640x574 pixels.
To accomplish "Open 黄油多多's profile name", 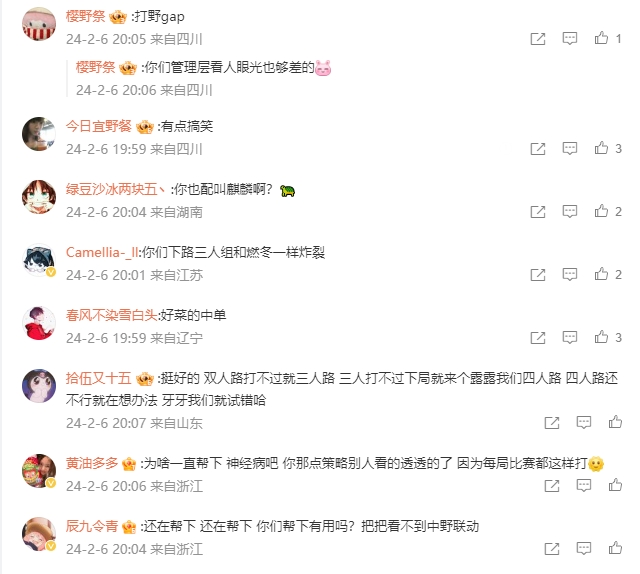I will pos(92,464).
